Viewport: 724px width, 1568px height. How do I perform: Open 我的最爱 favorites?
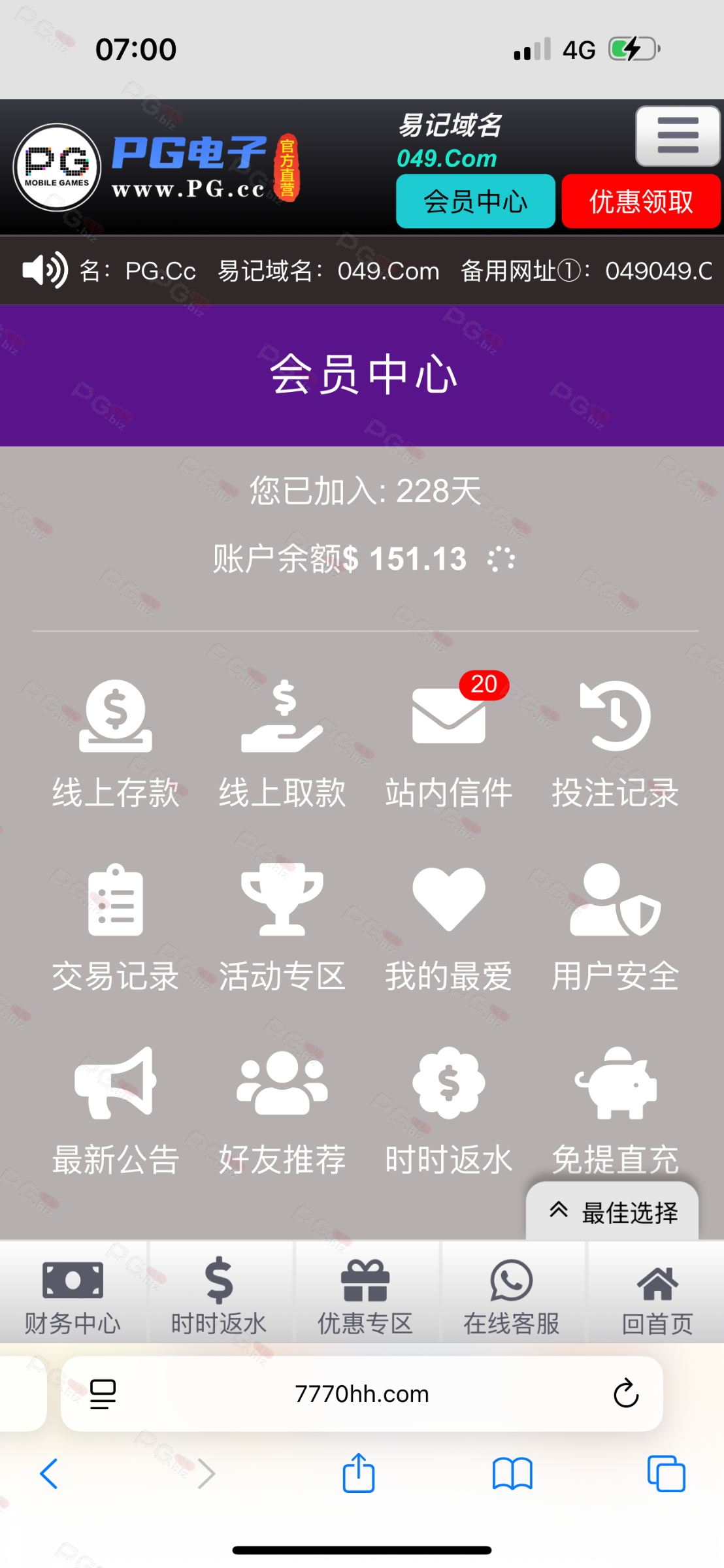[449, 928]
